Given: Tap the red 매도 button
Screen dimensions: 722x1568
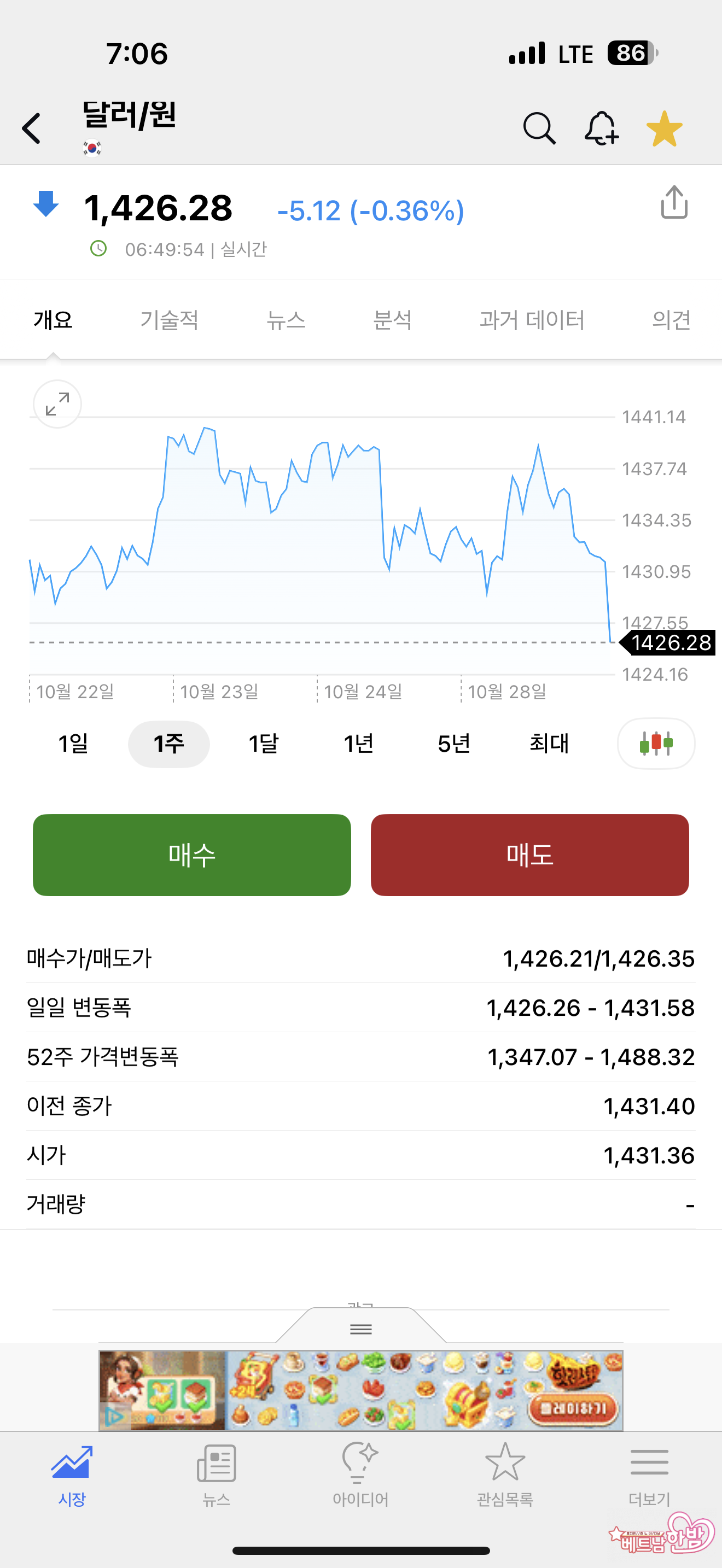Looking at the screenshot, I should 529,855.
